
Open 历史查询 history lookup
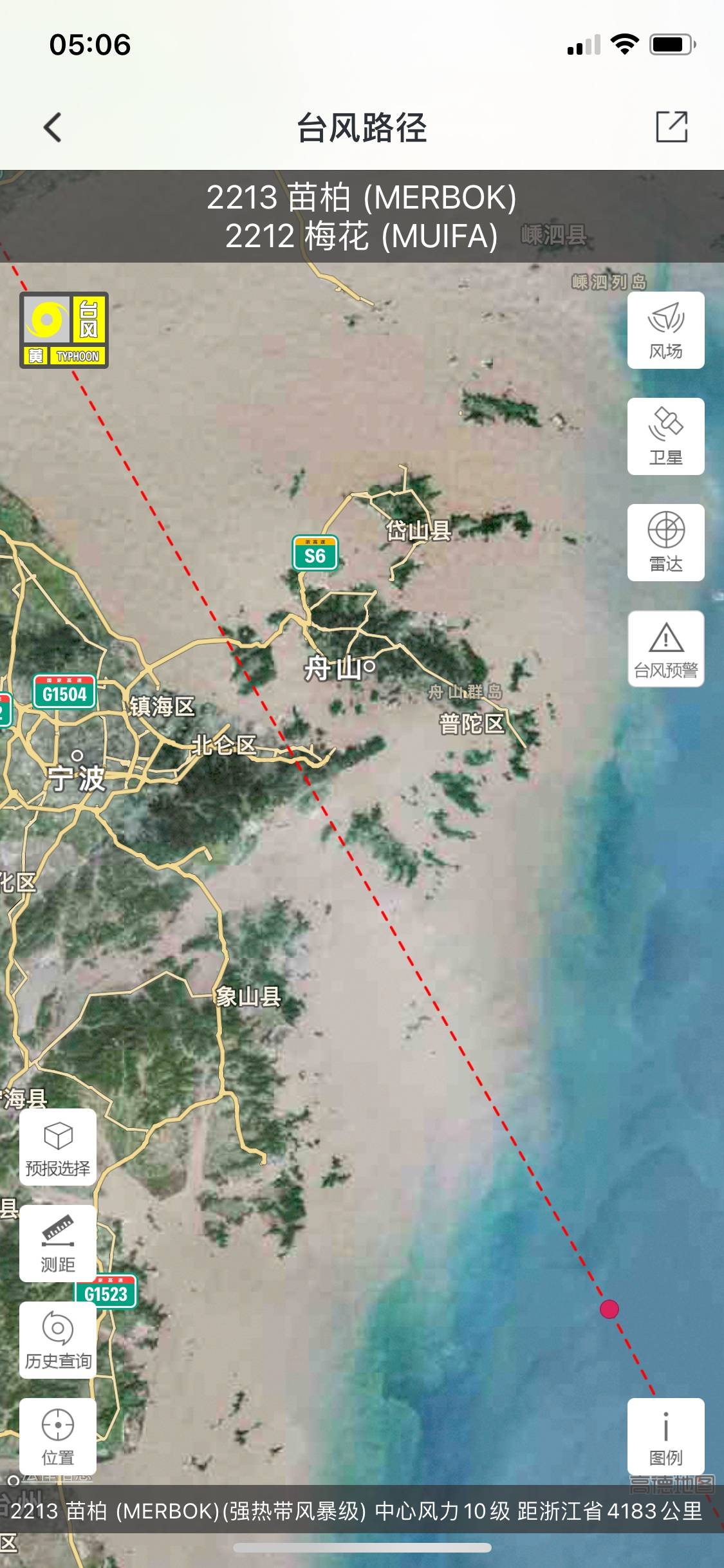click(x=58, y=1340)
